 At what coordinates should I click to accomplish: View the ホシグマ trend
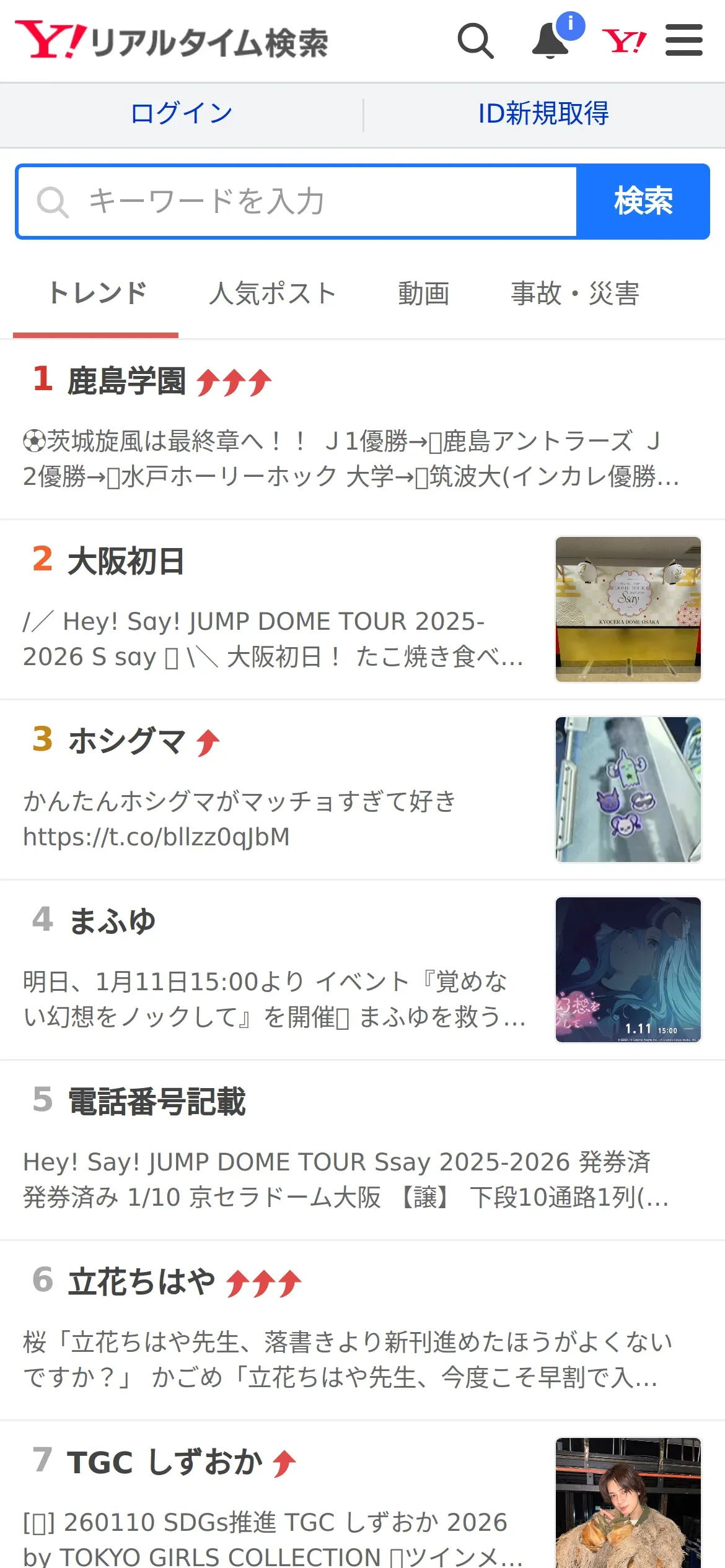(126, 741)
